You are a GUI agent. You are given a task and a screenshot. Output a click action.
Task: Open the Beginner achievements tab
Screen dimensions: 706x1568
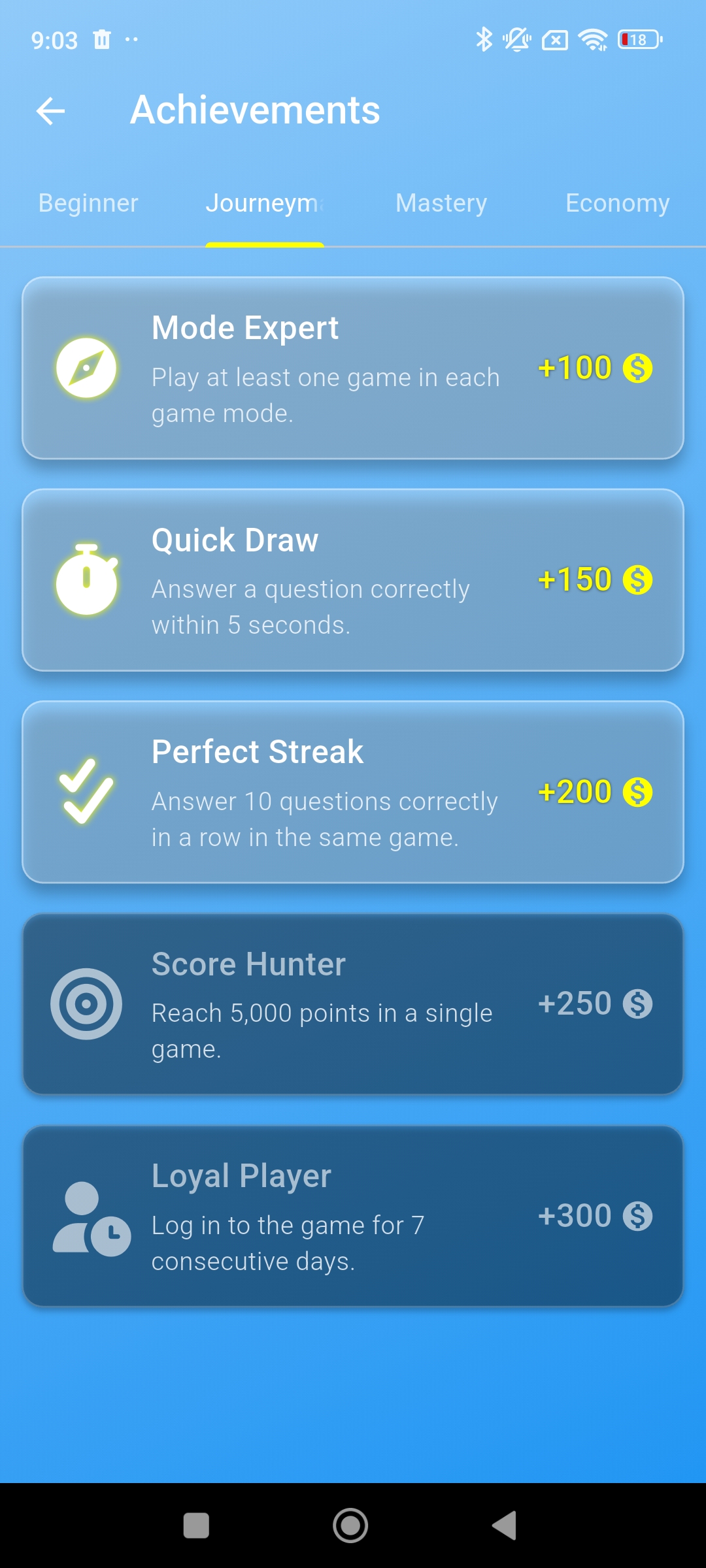pyautogui.click(x=87, y=203)
